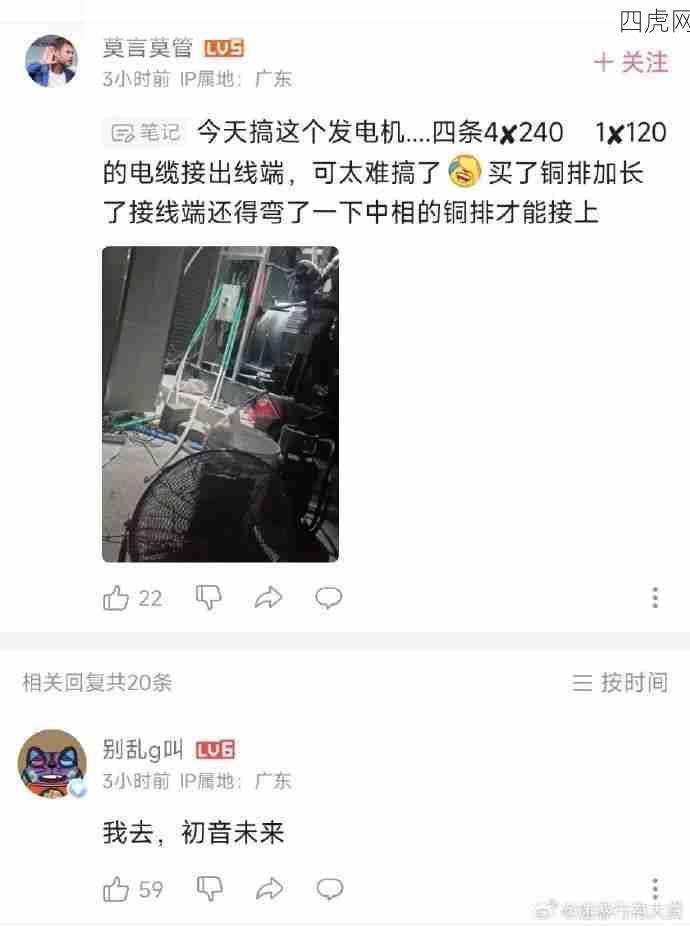Follow user 莫言莫管 via 关注
This screenshot has height=926, width=690.
(631, 63)
